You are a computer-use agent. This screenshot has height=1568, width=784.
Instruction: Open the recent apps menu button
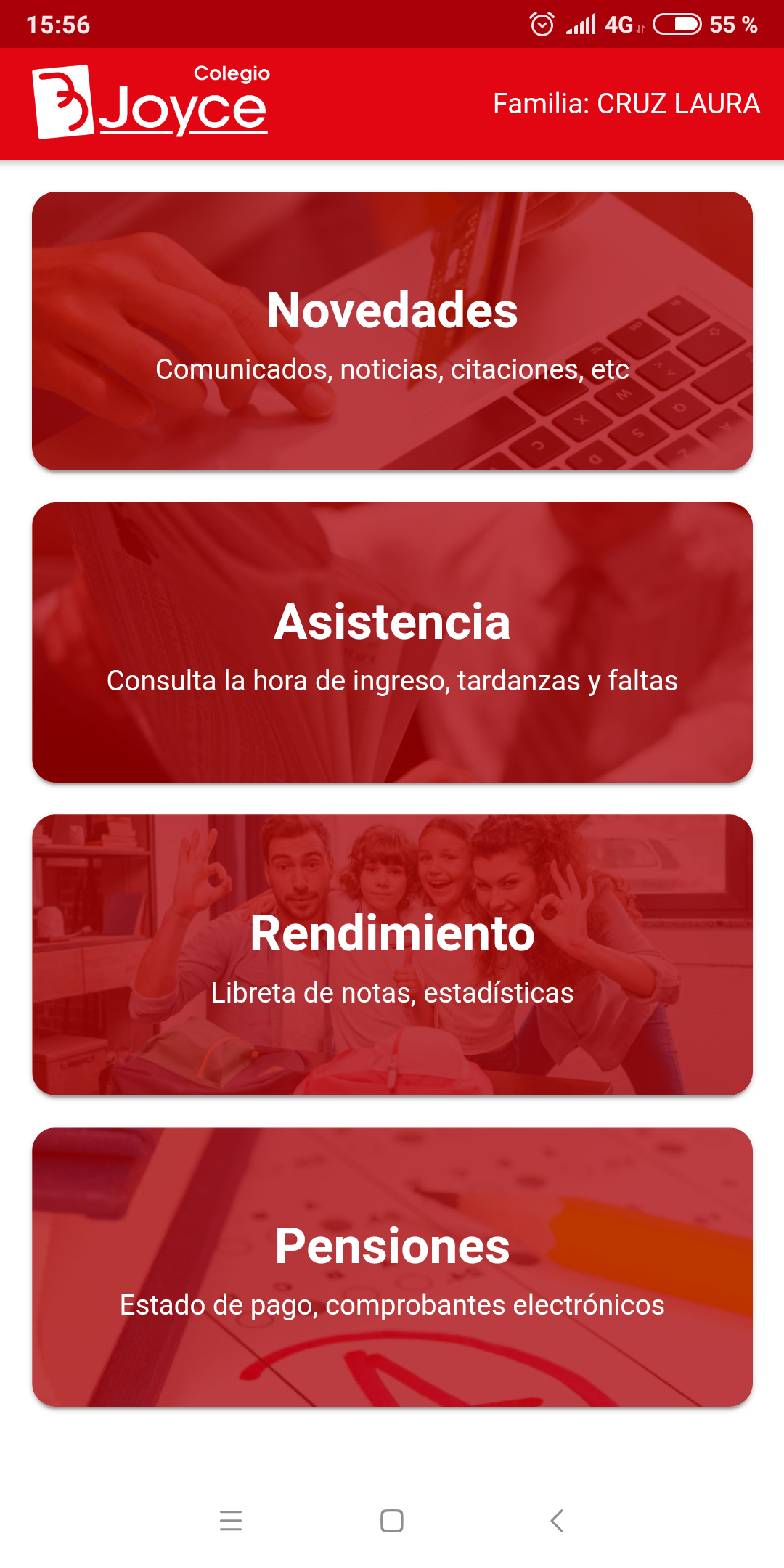coord(231,1520)
